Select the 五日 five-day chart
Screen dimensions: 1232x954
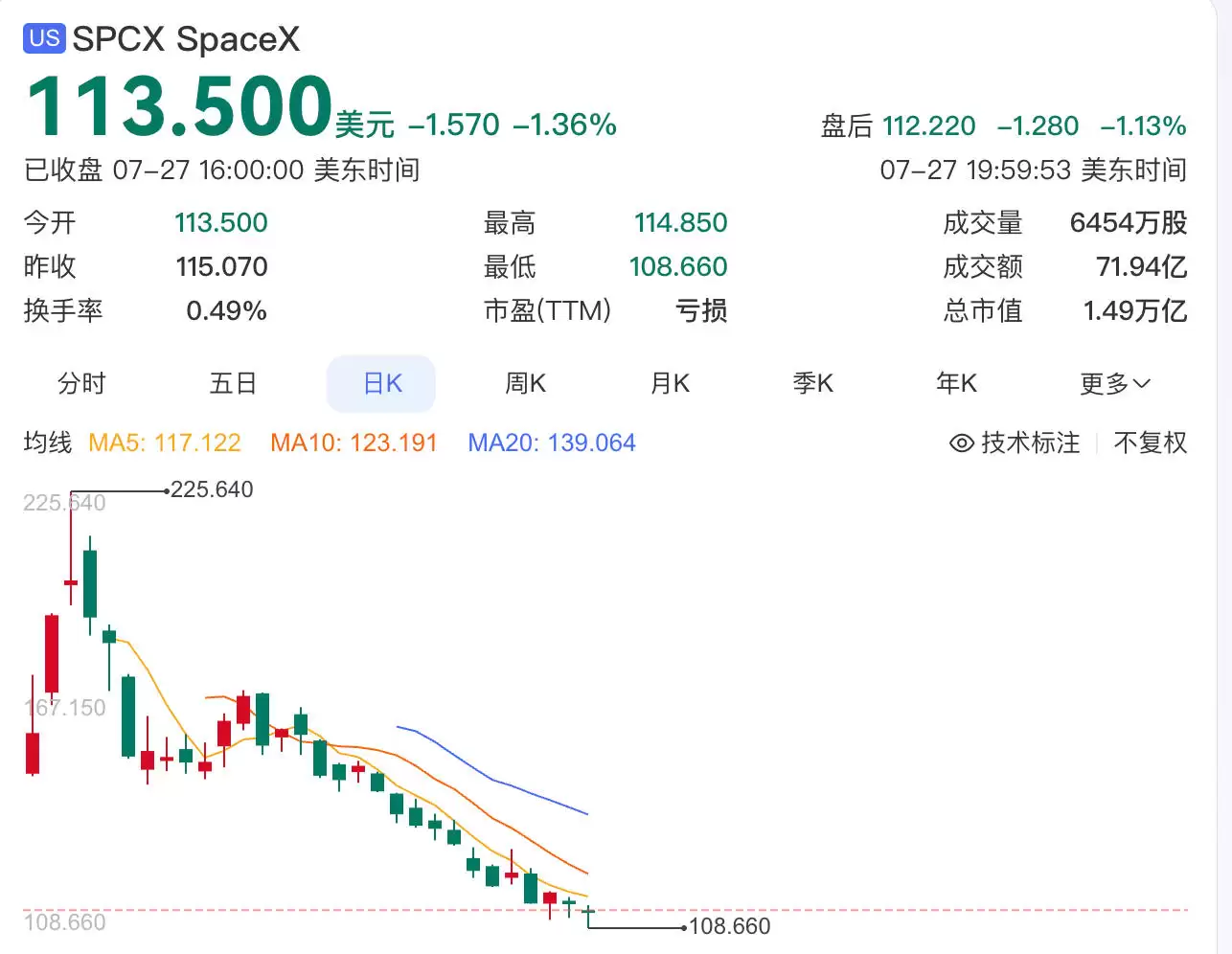tap(233, 384)
